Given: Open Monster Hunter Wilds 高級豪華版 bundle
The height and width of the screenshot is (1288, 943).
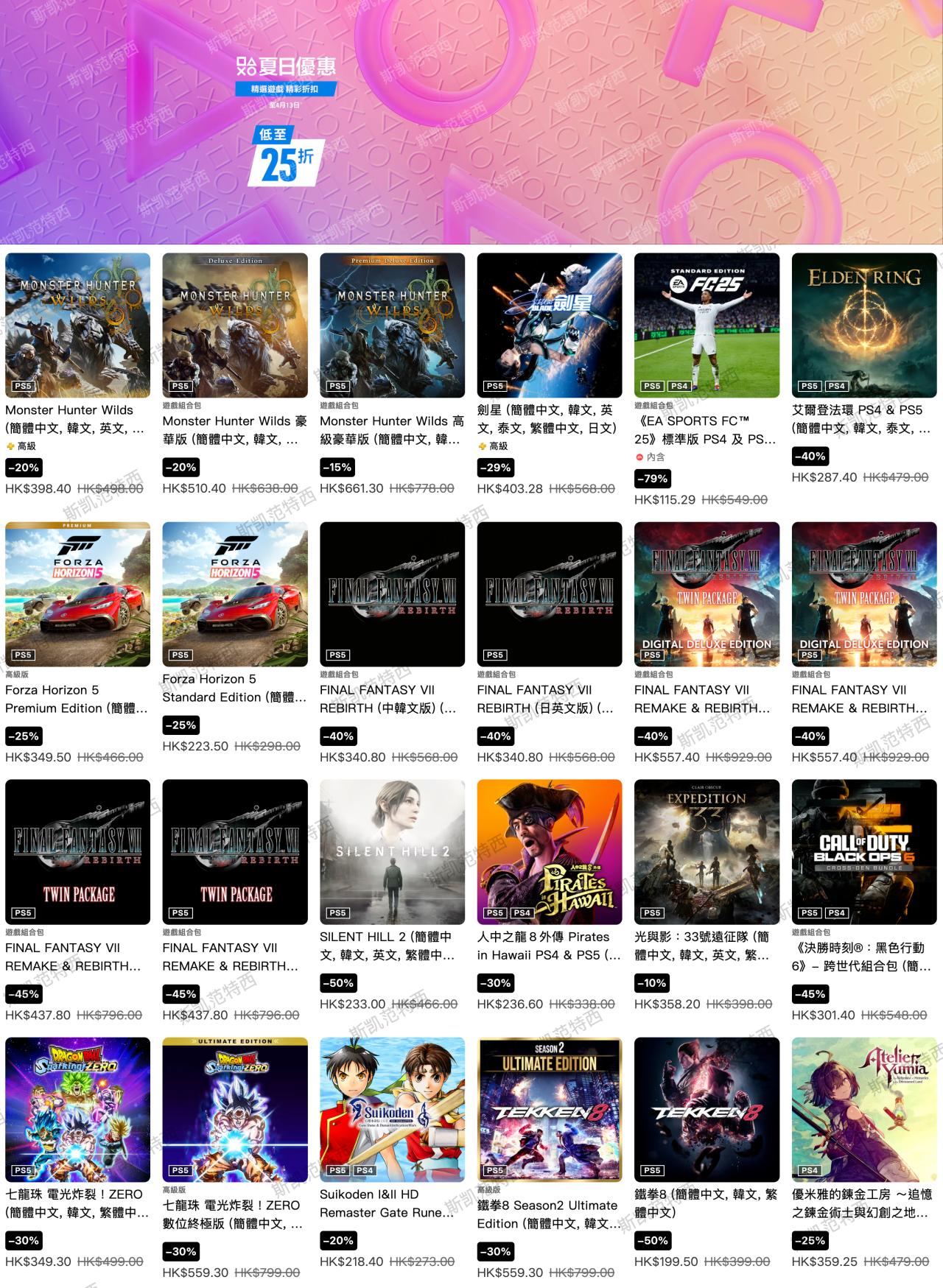Looking at the screenshot, I should 392,325.
